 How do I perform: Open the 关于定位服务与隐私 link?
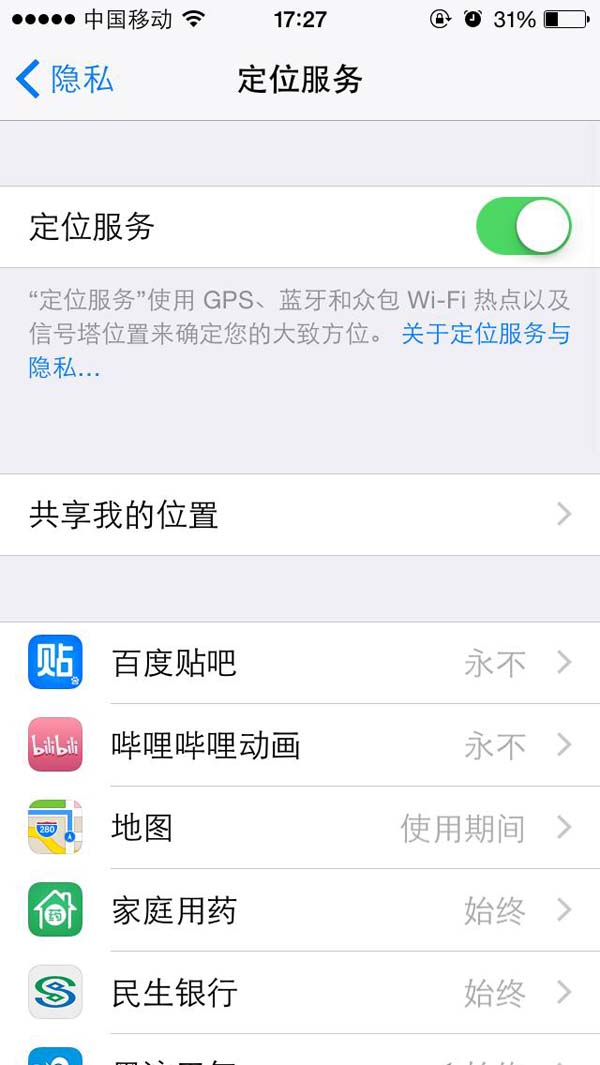[485, 334]
